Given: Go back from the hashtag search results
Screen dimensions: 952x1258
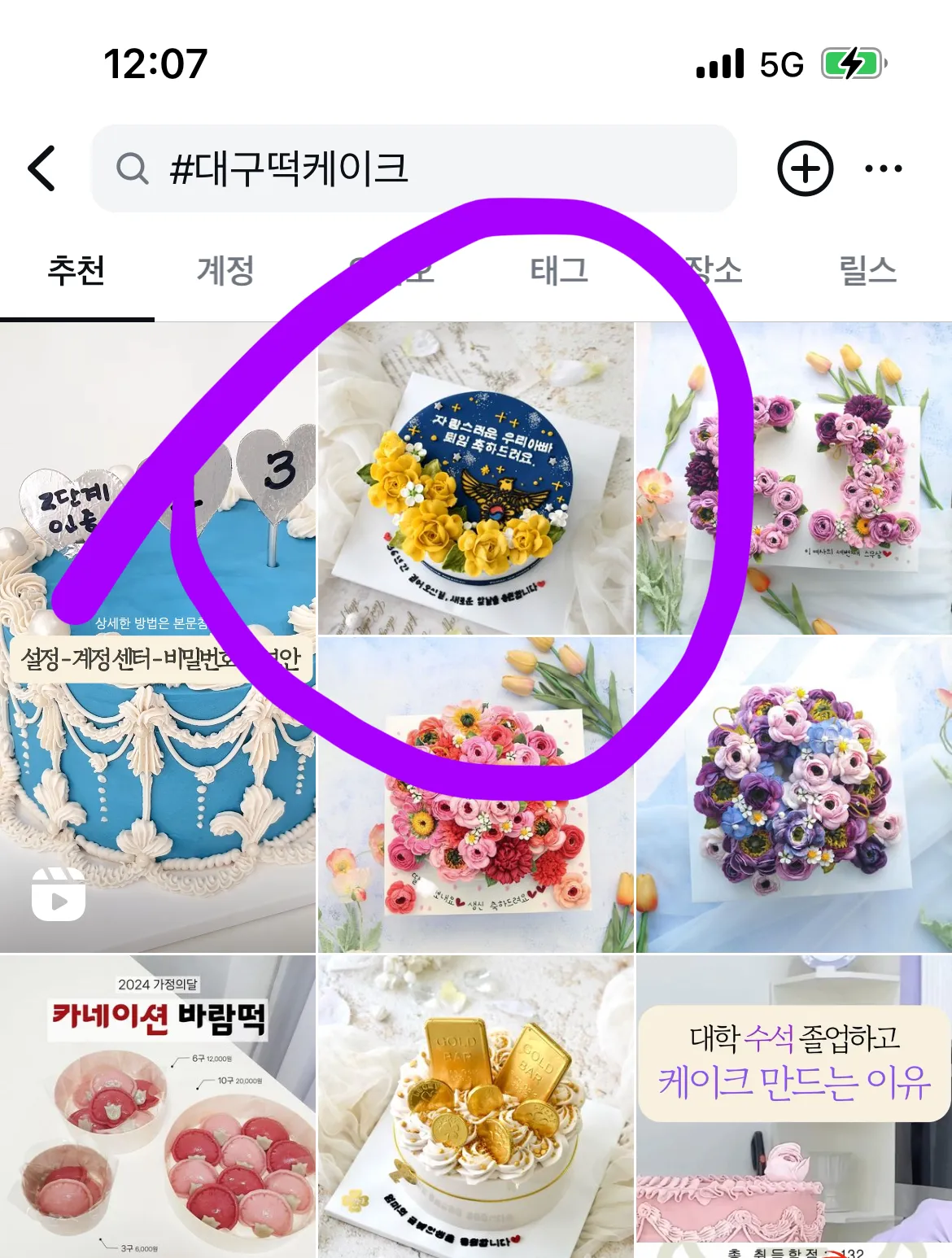Looking at the screenshot, I should pos(42,168).
